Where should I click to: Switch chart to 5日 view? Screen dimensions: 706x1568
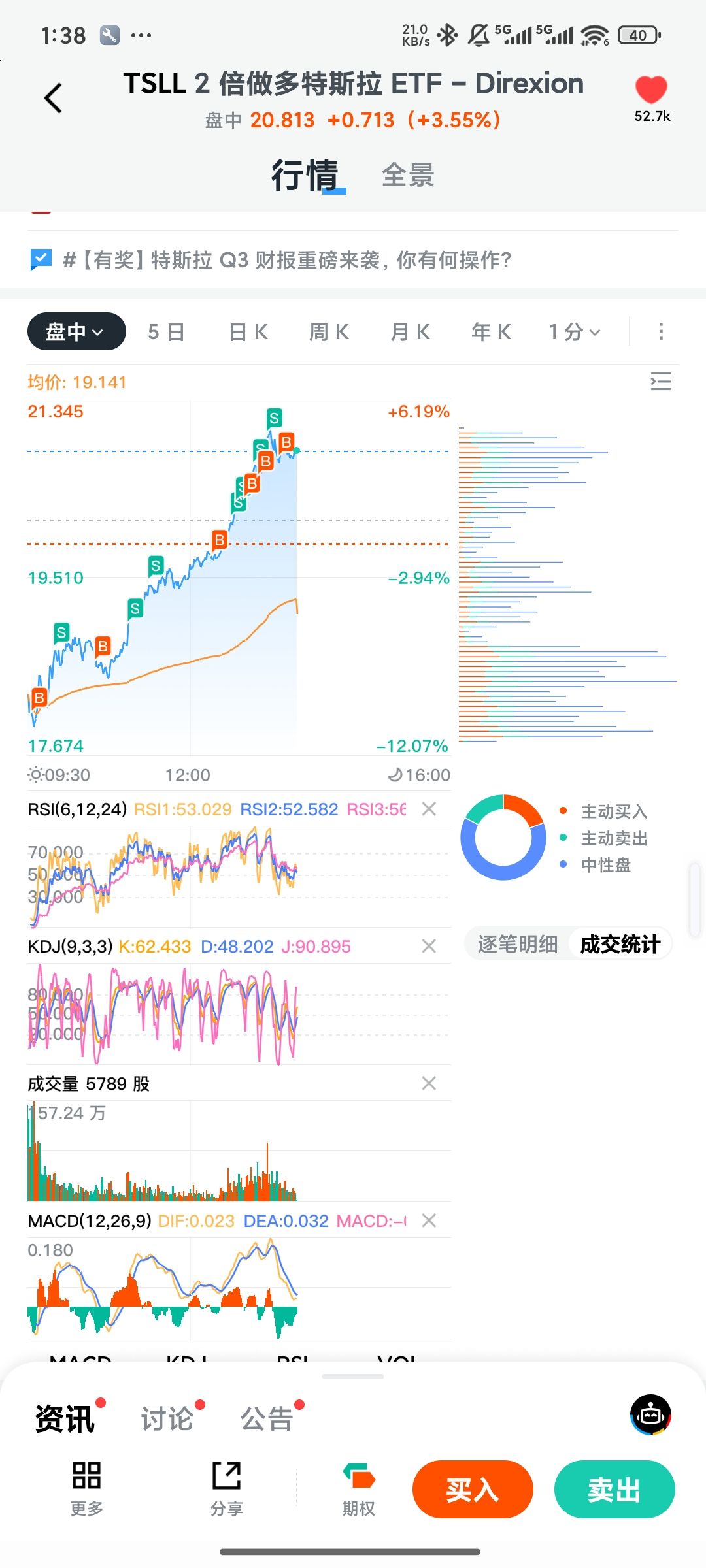point(166,332)
